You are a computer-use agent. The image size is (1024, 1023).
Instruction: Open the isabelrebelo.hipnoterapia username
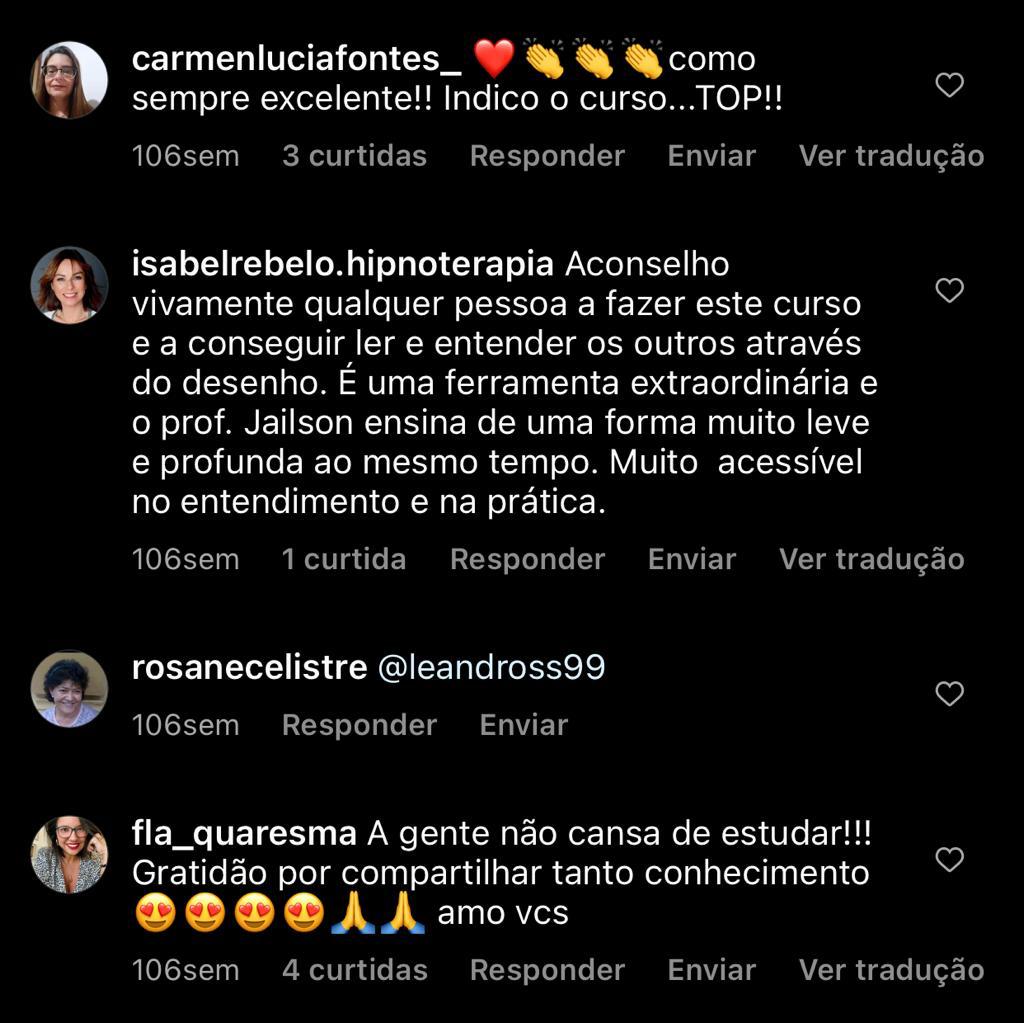(x=342, y=264)
